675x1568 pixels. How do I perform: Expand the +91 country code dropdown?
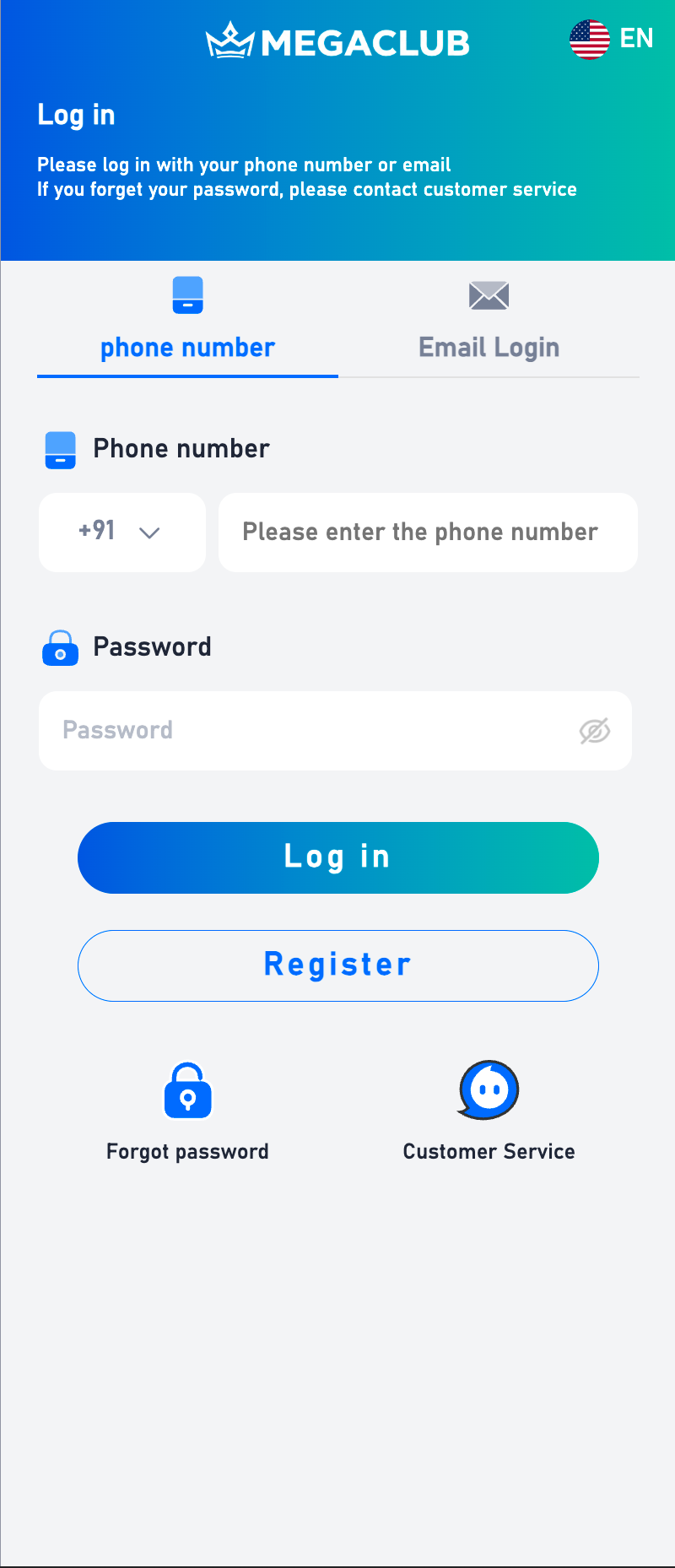tap(122, 532)
